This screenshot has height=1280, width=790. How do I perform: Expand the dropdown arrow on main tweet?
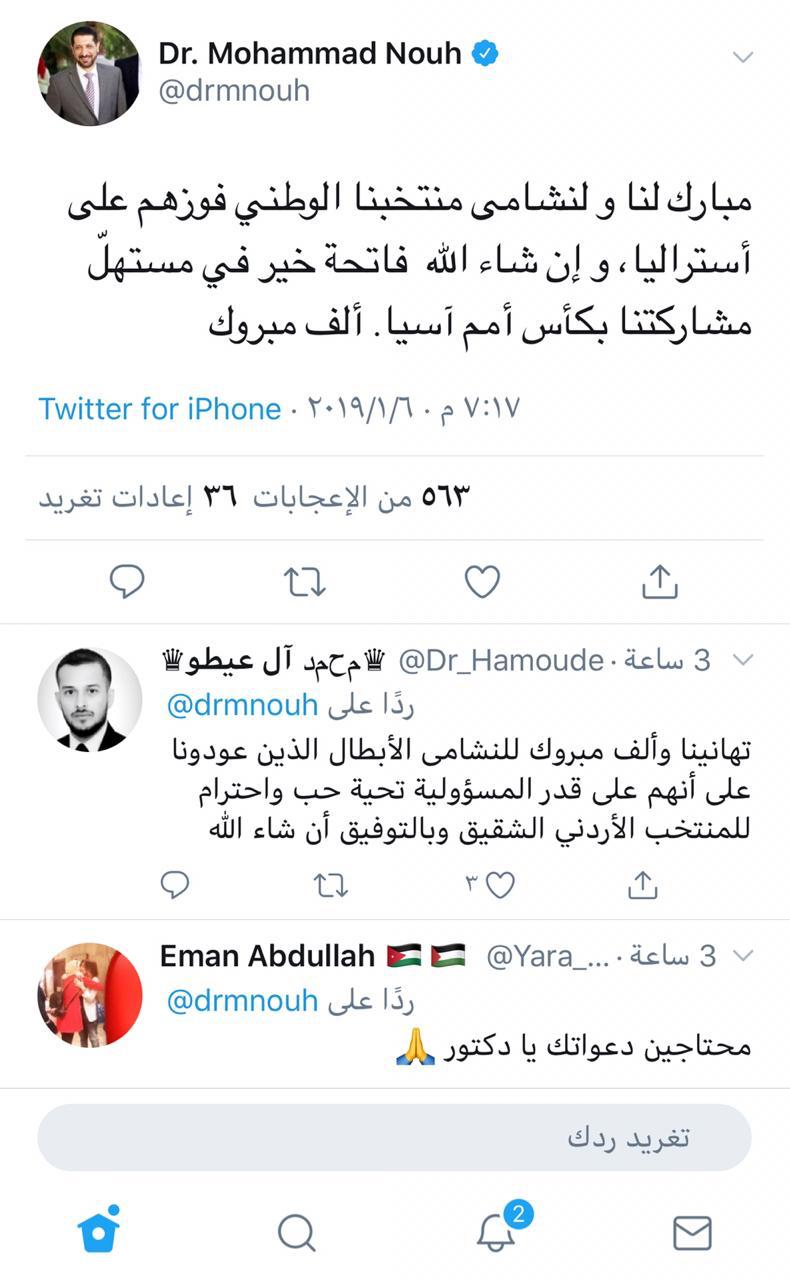742,57
